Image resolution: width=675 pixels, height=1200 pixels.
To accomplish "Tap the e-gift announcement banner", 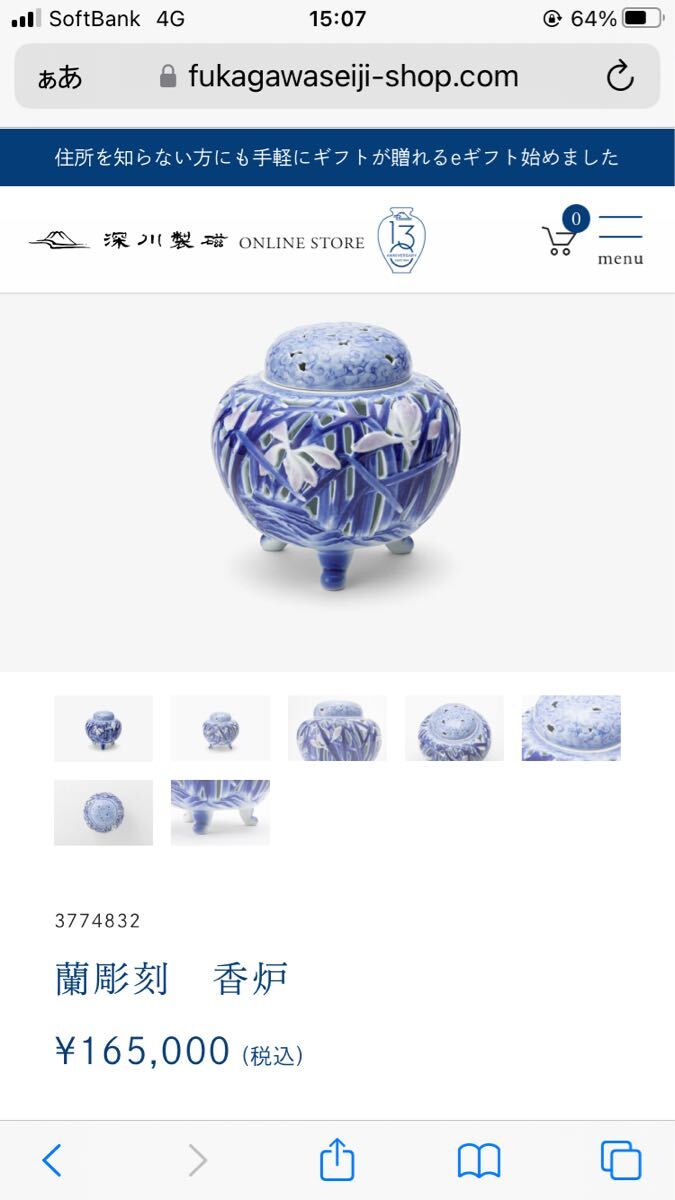I will 337,157.
